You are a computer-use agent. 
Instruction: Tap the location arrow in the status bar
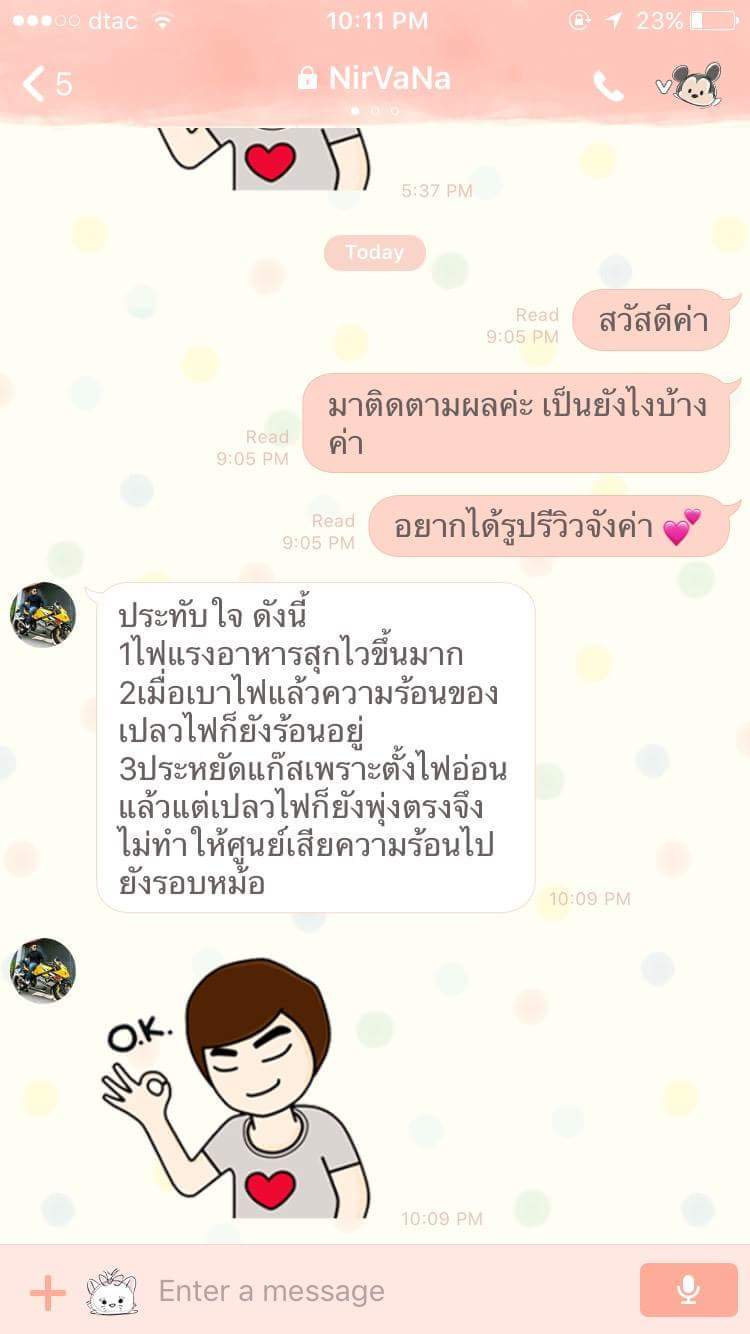tap(614, 18)
